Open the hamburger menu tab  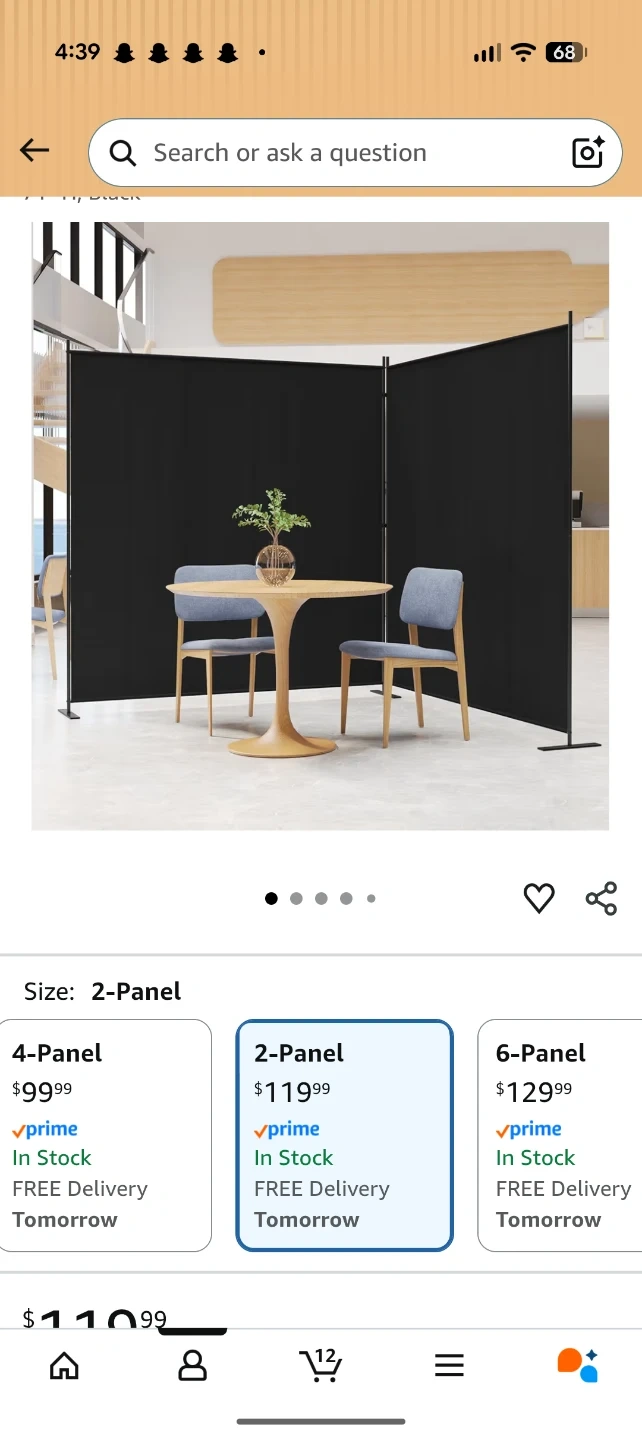(449, 1366)
